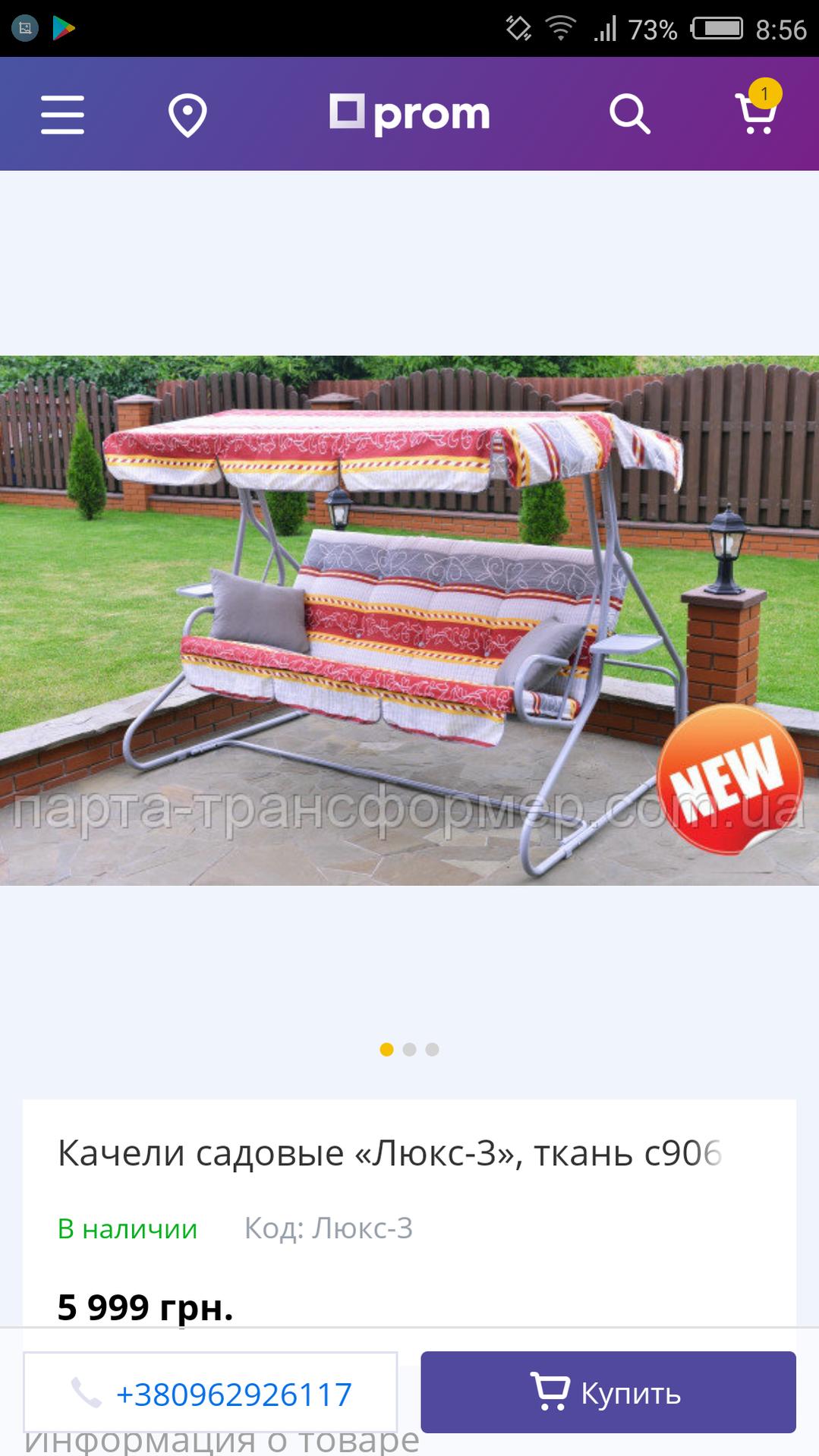The width and height of the screenshot is (819, 1456).
Task: Go to the prom home page logo
Action: pyautogui.click(x=410, y=114)
